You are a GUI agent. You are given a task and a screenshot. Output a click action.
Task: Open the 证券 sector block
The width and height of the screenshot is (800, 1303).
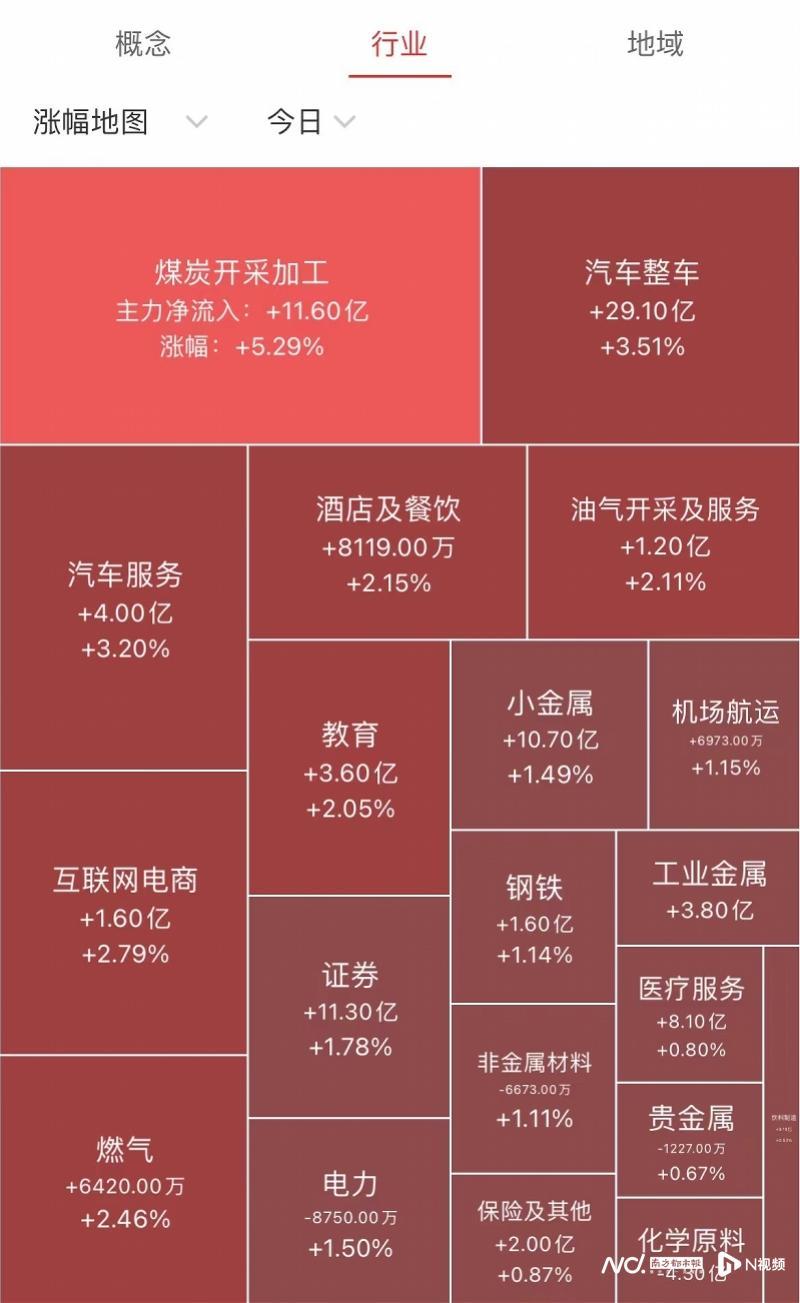[x=349, y=1006]
